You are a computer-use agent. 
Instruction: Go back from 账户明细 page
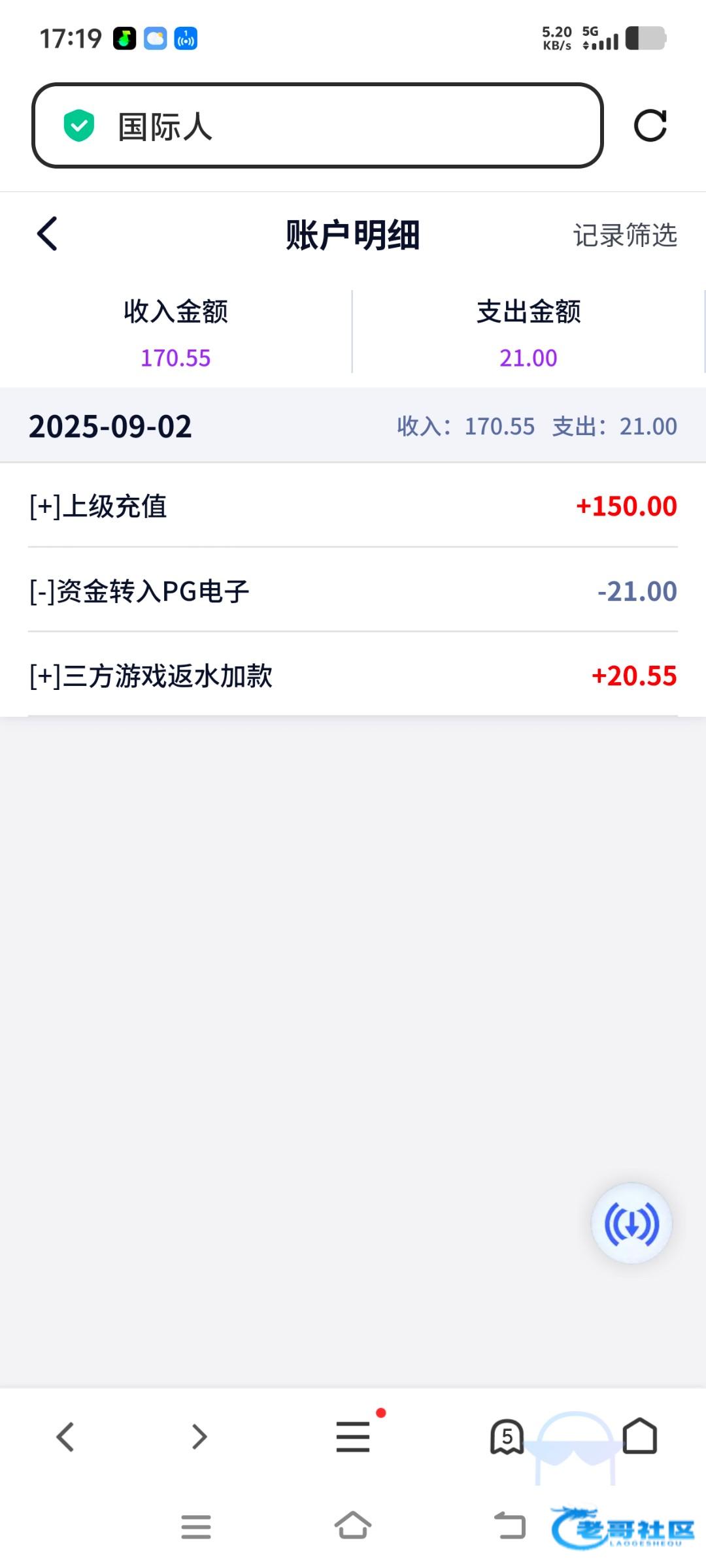(47, 234)
